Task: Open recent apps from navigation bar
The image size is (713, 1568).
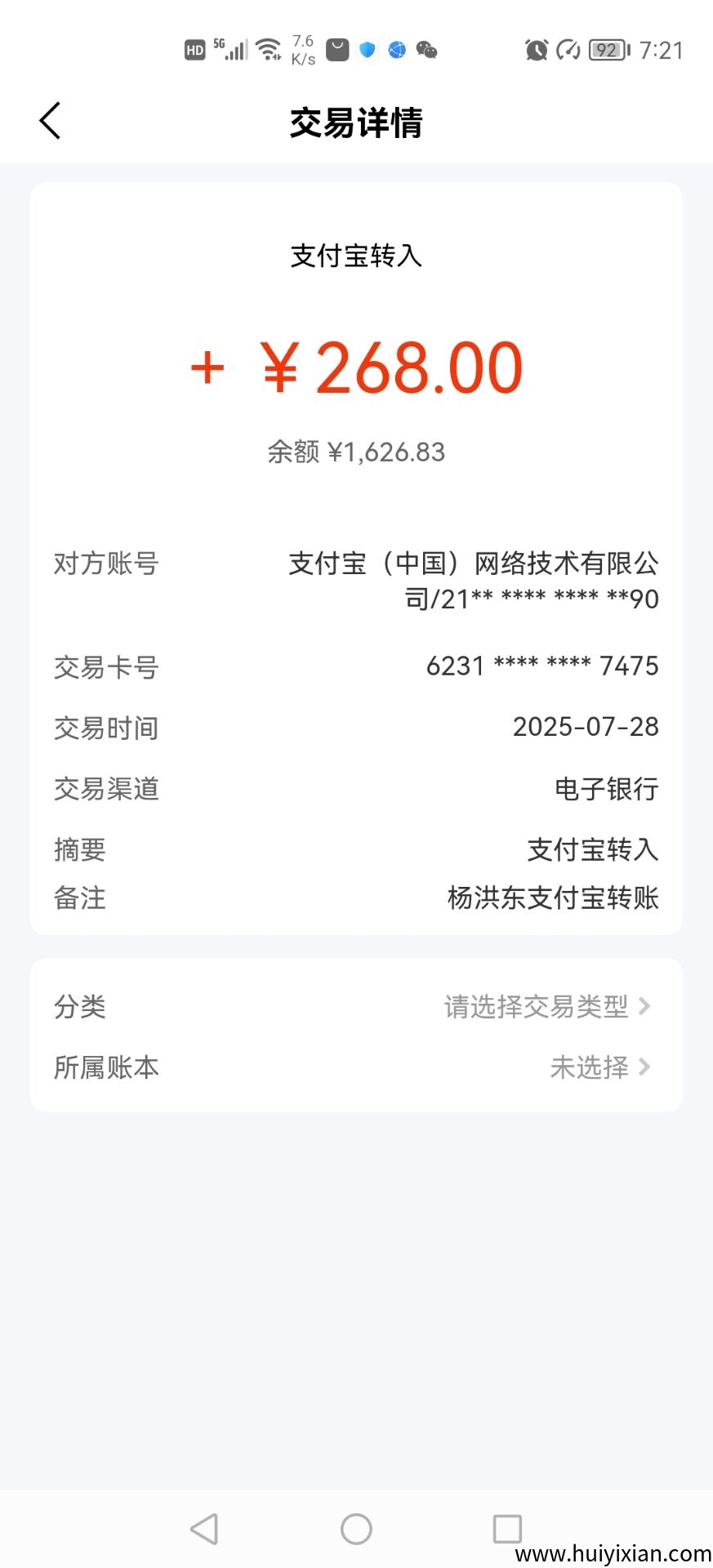Action: click(x=506, y=1528)
